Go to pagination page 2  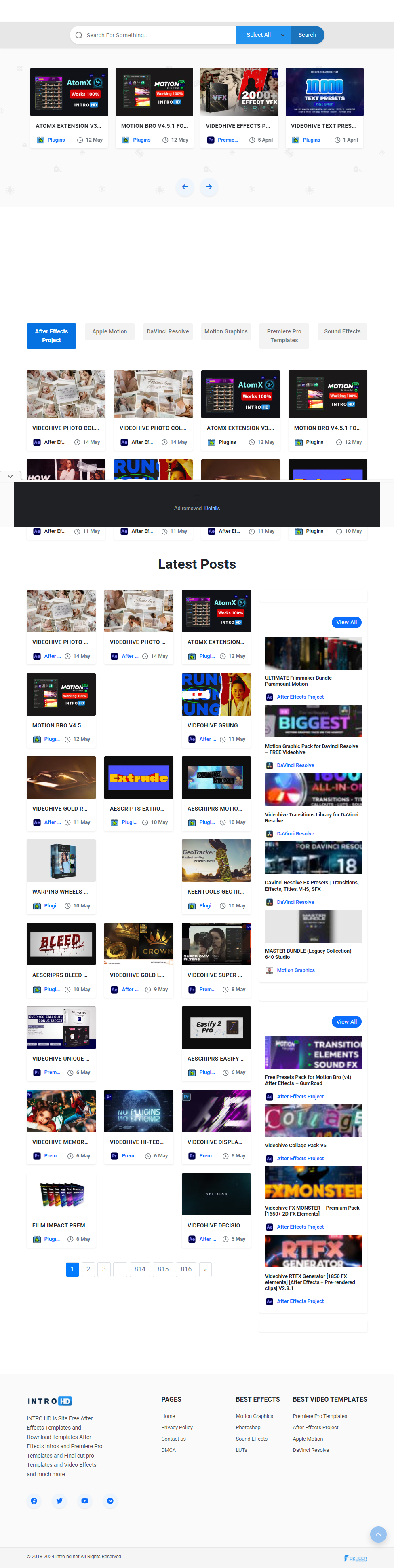(x=88, y=1269)
